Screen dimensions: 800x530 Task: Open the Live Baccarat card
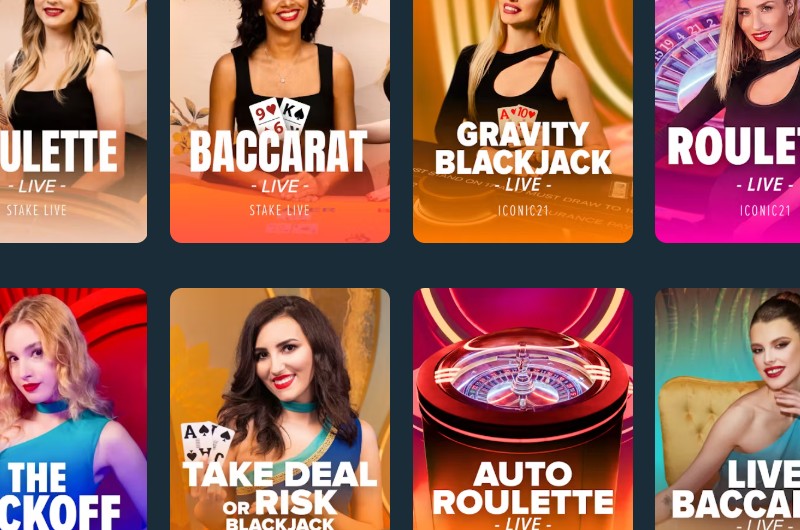pos(728,410)
